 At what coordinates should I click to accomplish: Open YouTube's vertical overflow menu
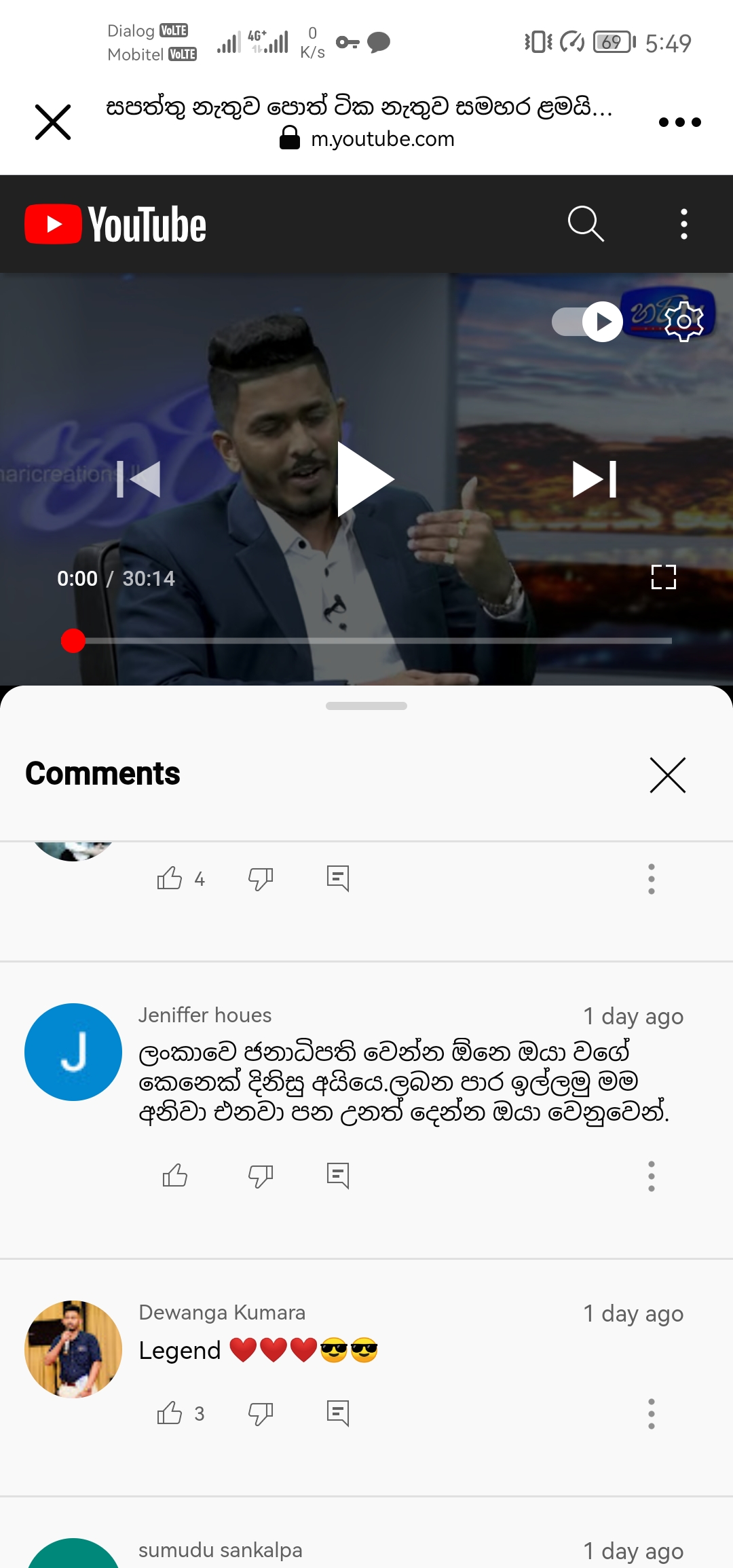pyautogui.click(x=684, y=224)
